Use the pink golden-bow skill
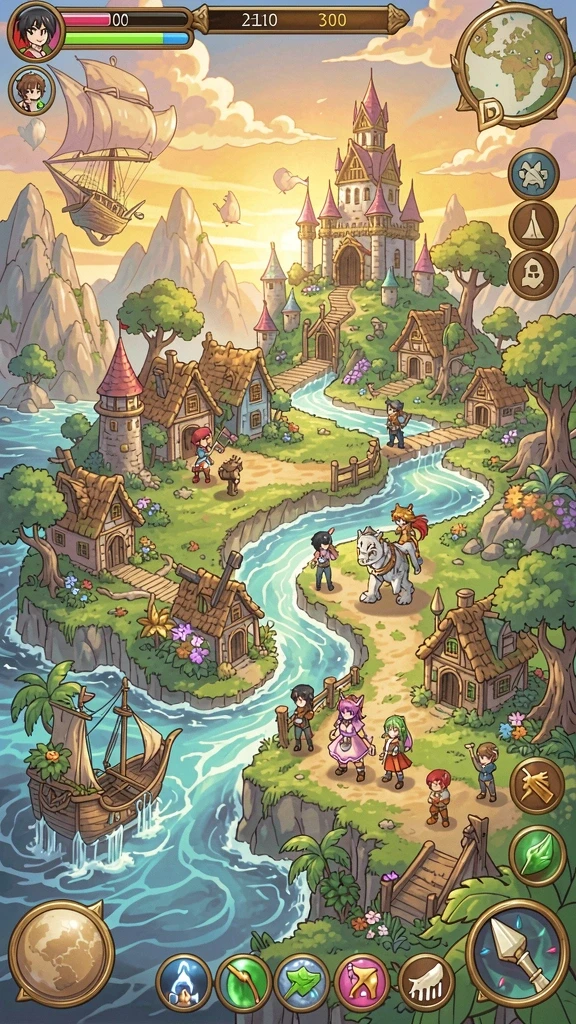 [362, 982]
